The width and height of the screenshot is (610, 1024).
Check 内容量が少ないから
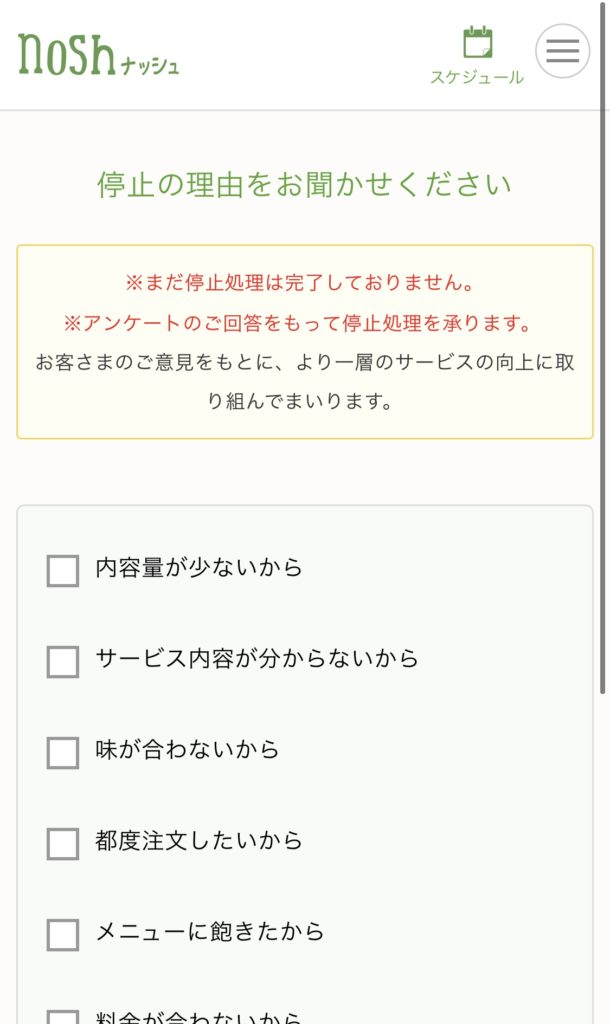click(63, 571)
